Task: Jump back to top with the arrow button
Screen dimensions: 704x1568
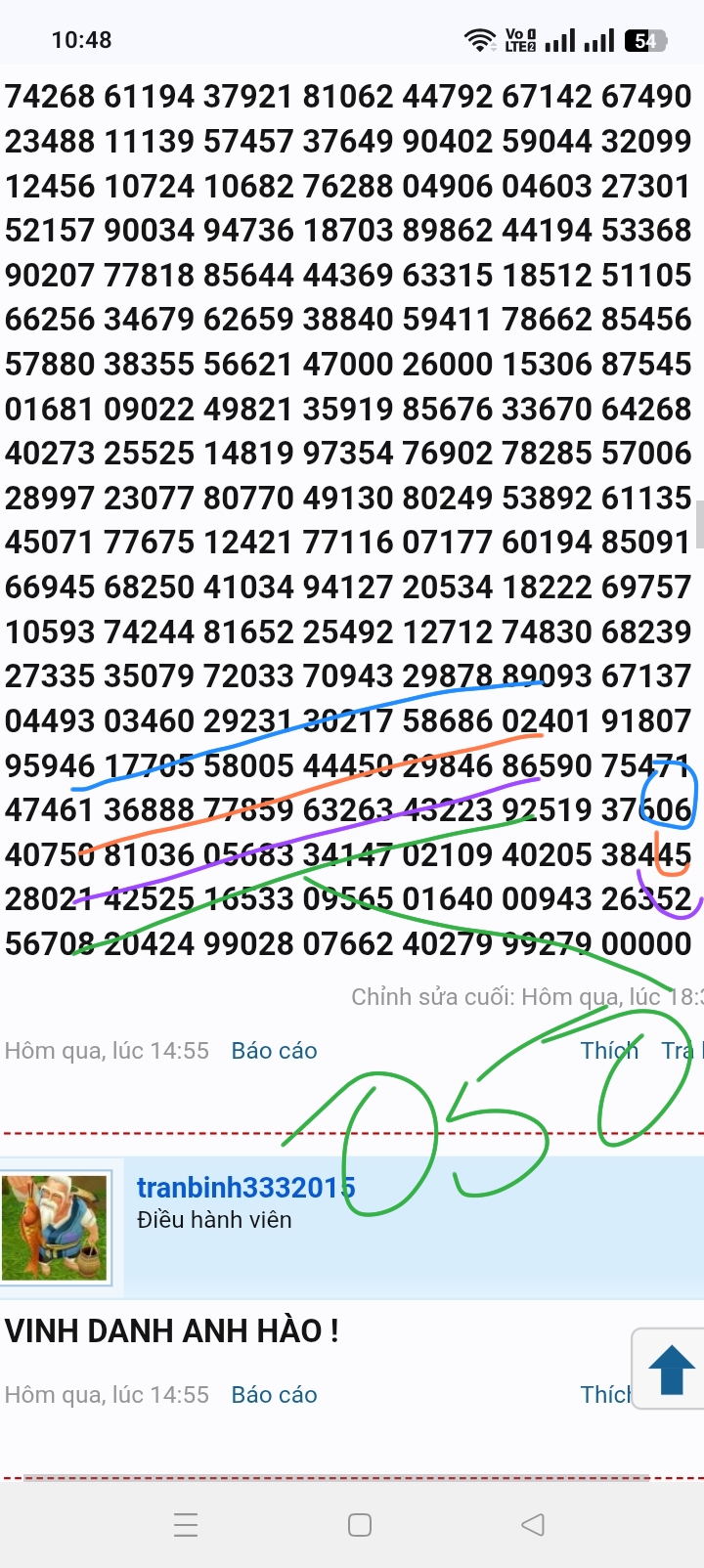Action: coord(671,1369)
